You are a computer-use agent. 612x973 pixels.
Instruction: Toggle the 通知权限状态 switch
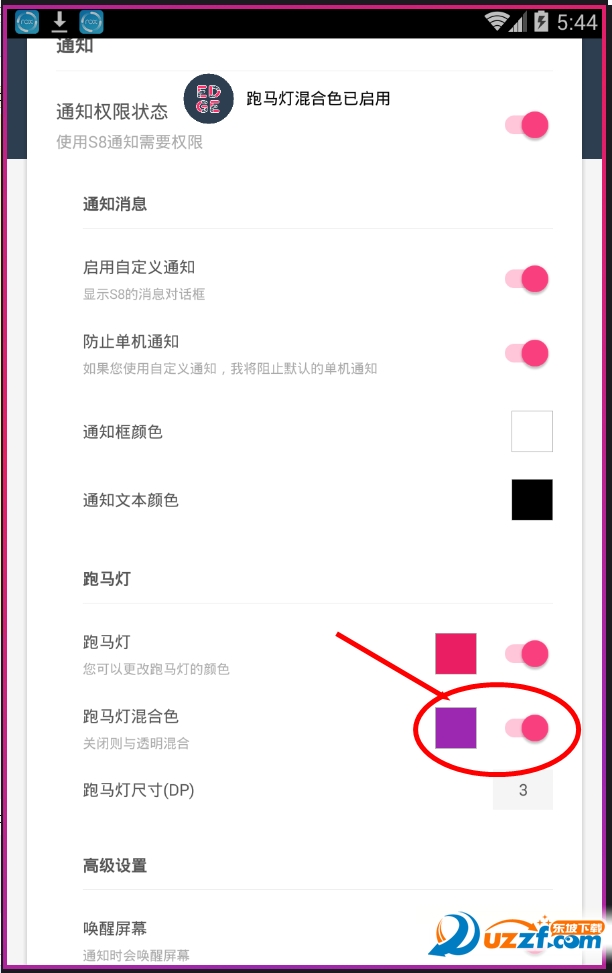[x=528, y=125]
